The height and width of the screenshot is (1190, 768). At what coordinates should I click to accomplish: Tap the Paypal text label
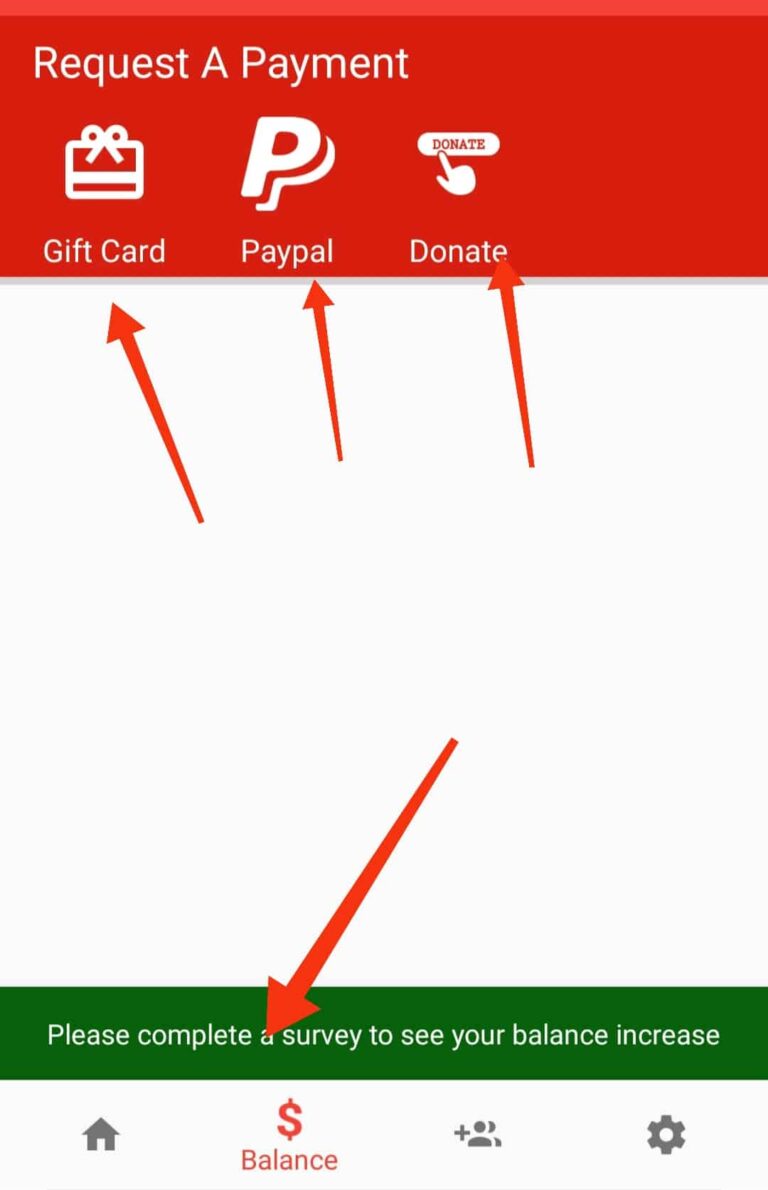coord(287,251)
